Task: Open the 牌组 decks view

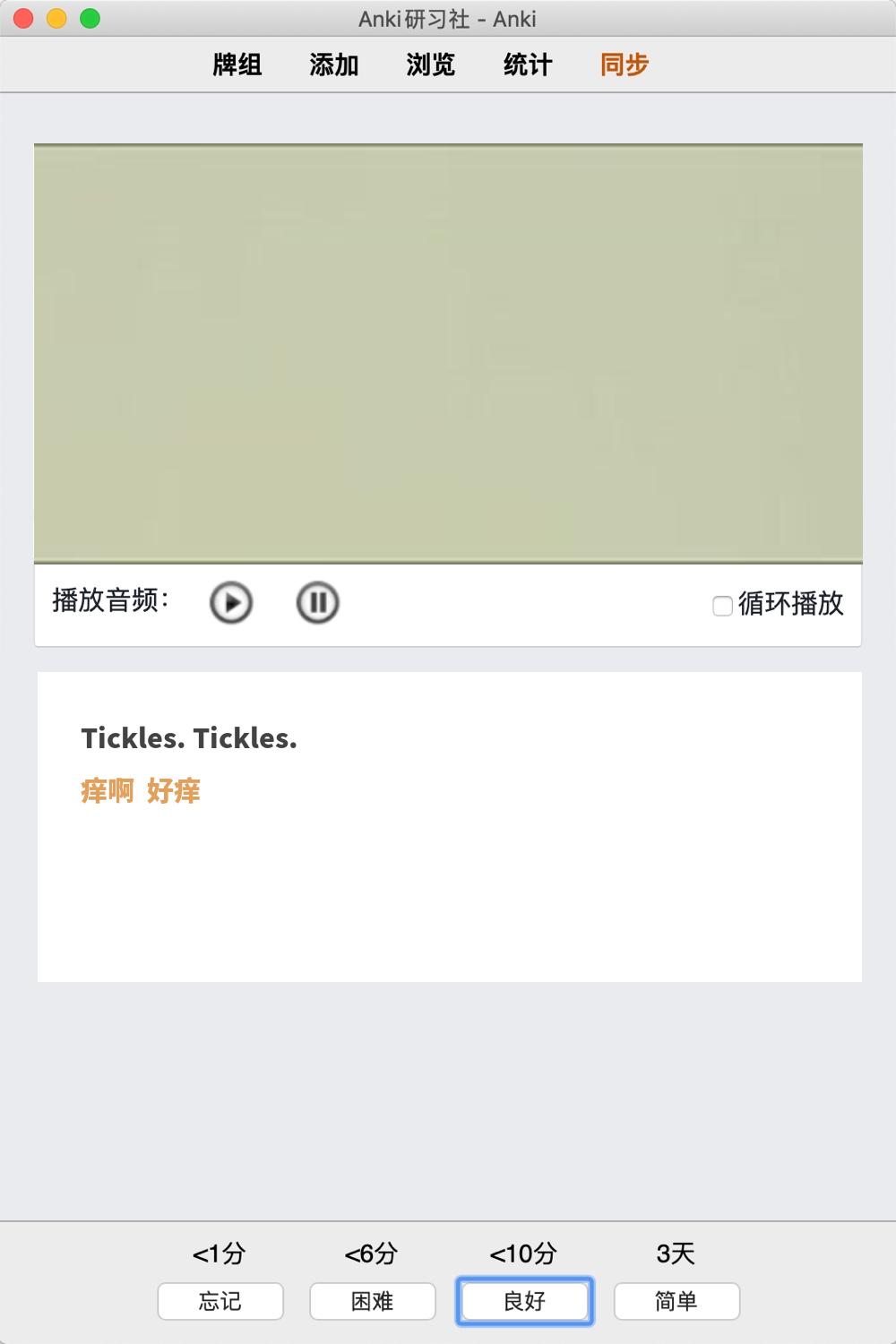Action: coord(237,65)
